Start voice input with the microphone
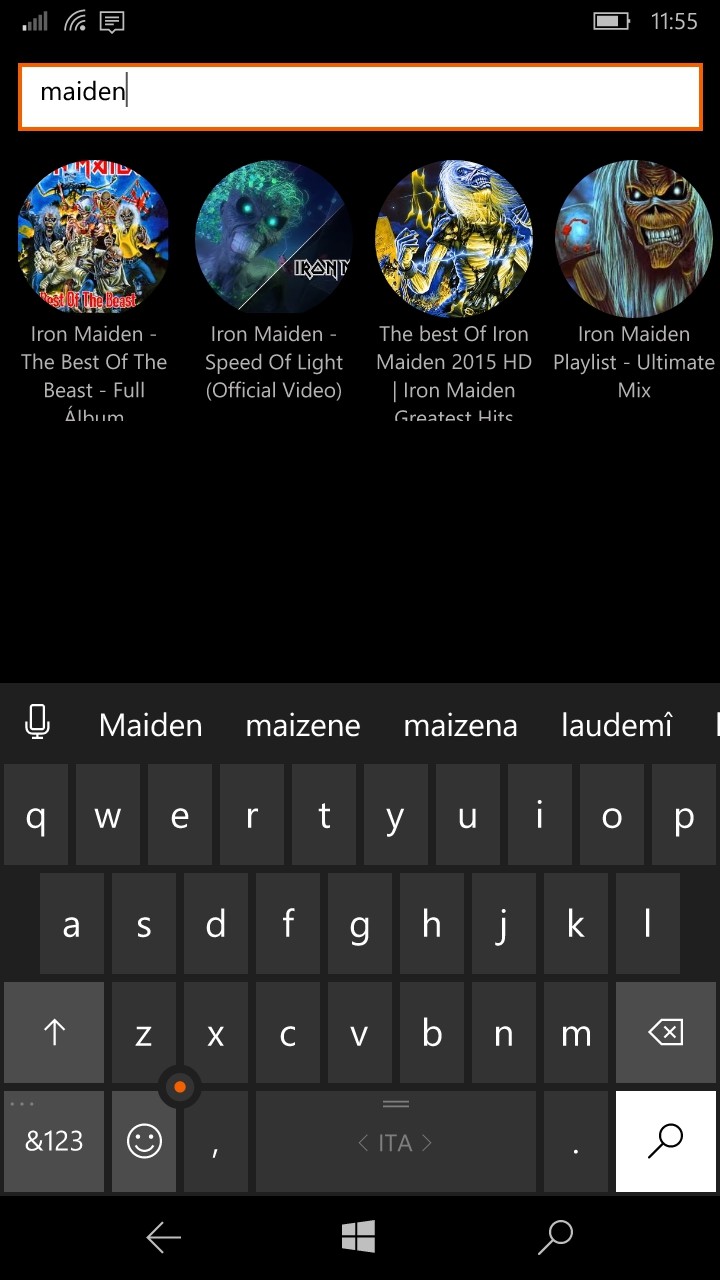 click(38, 722)
